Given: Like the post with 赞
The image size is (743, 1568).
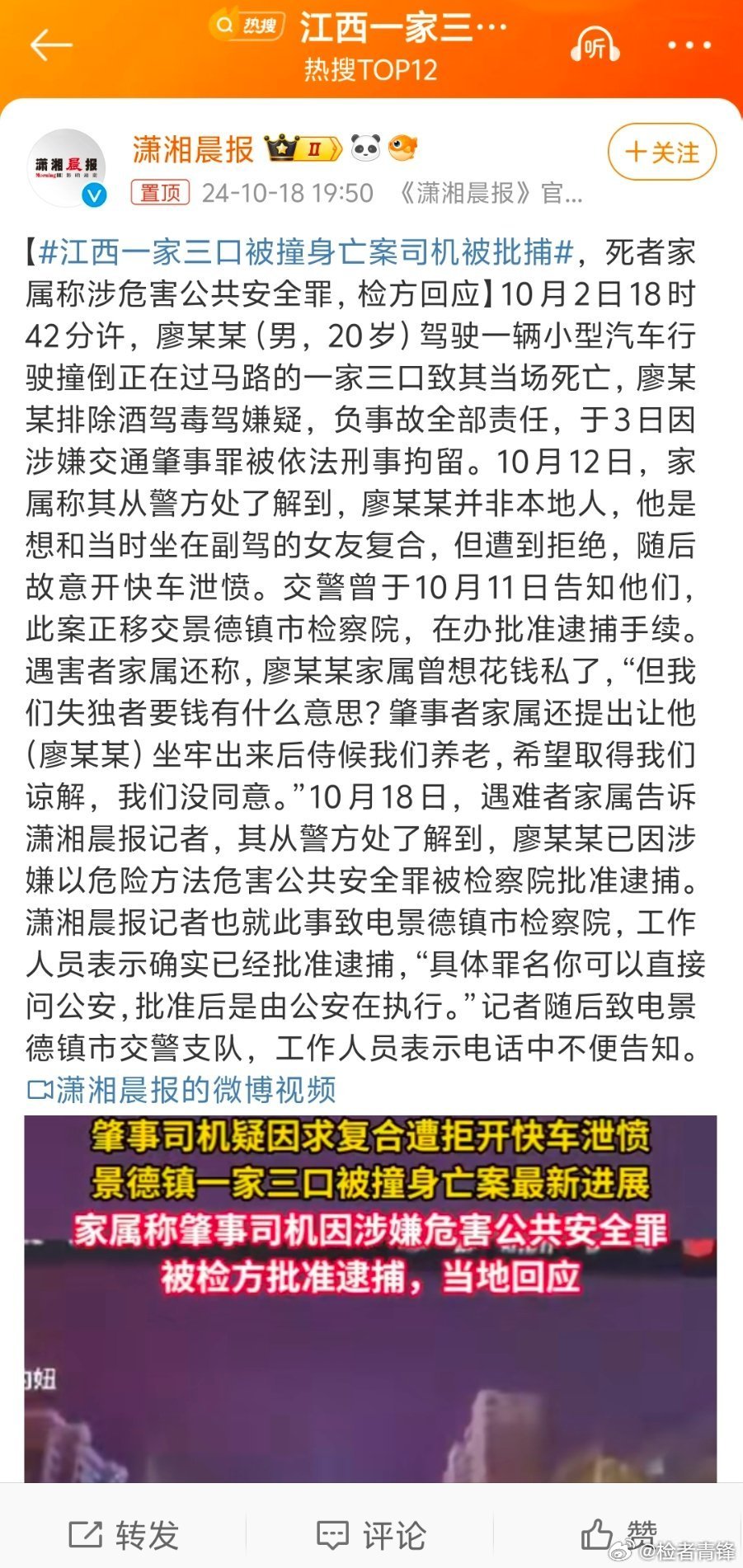Looking at the screenshot, I should (618, 1533).
